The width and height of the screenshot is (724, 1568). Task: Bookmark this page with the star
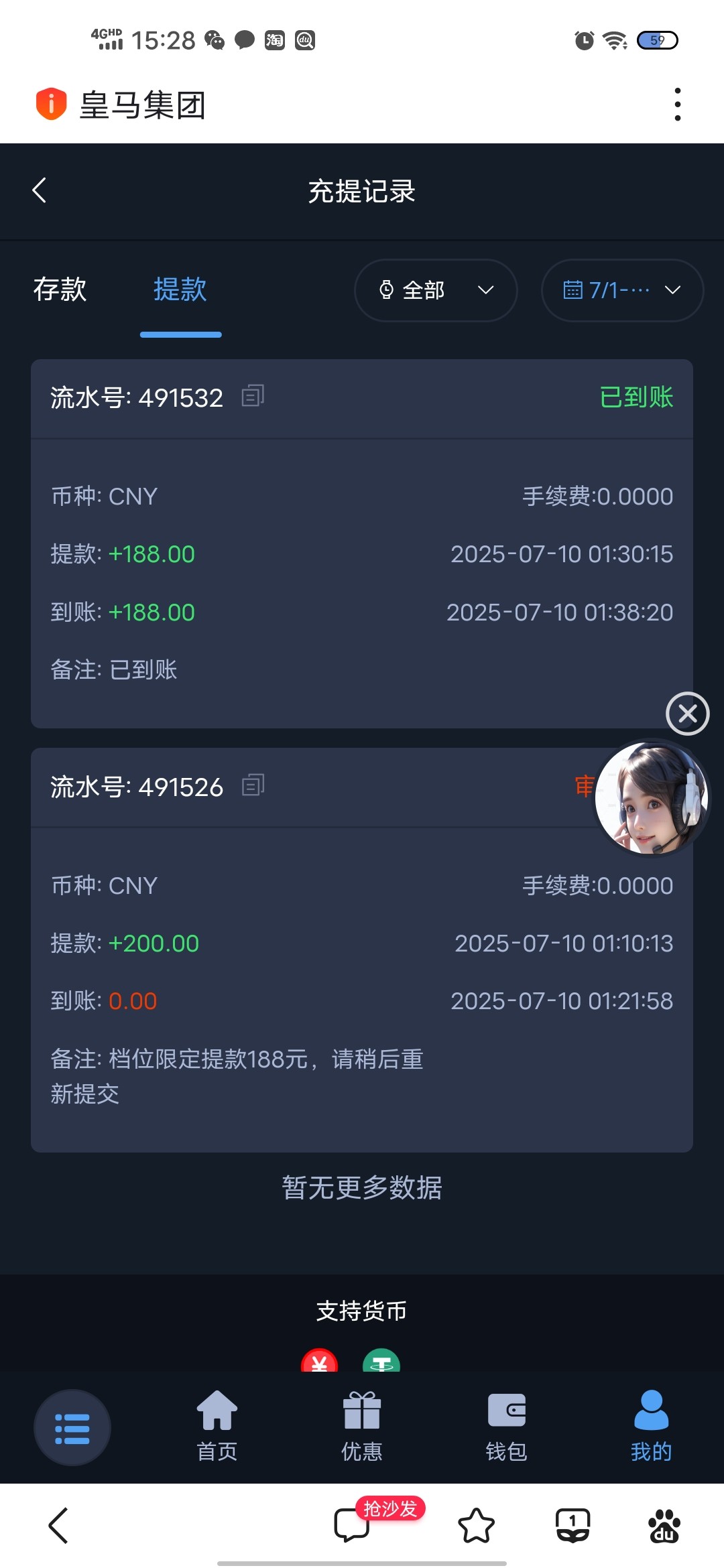click(476, 1526)
